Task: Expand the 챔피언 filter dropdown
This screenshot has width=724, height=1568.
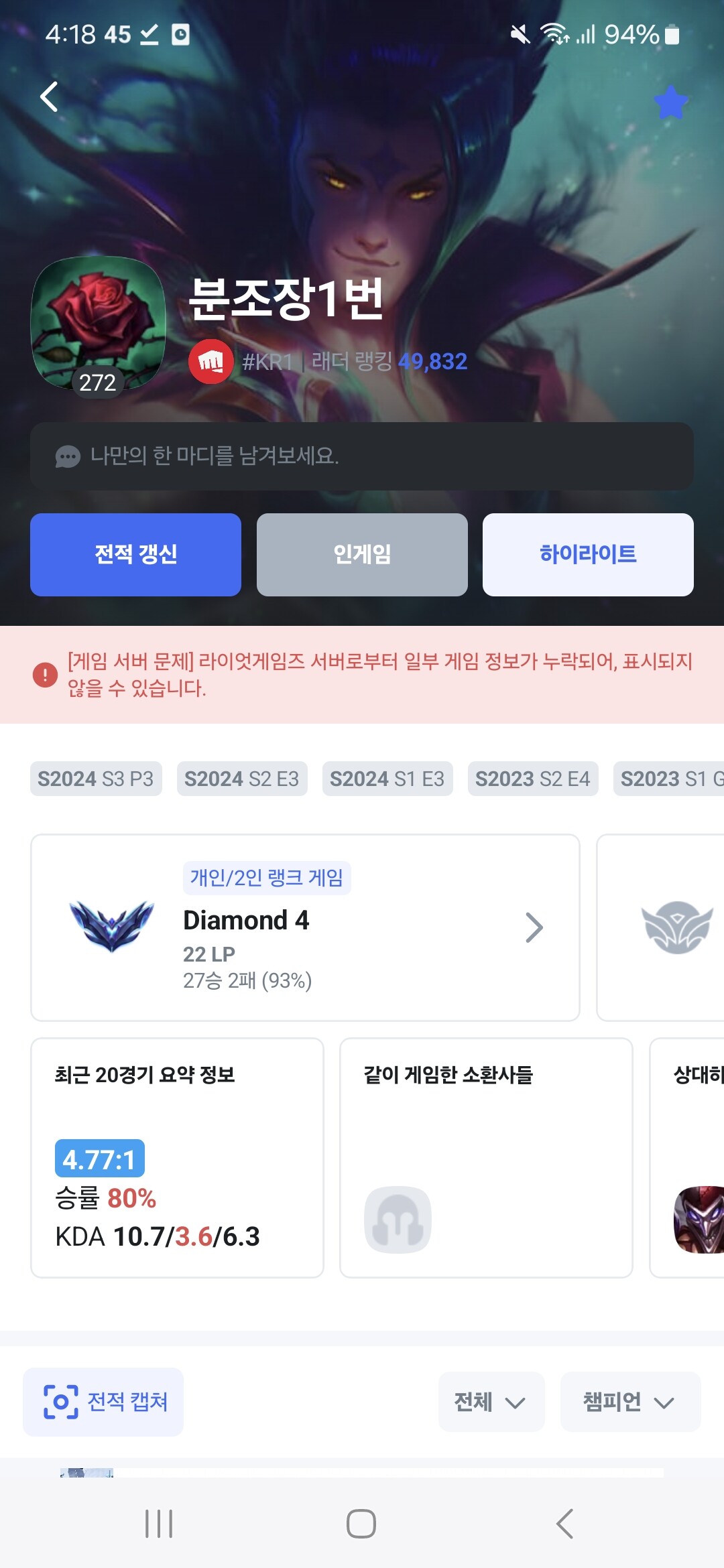Action: tap(630, 1402)
